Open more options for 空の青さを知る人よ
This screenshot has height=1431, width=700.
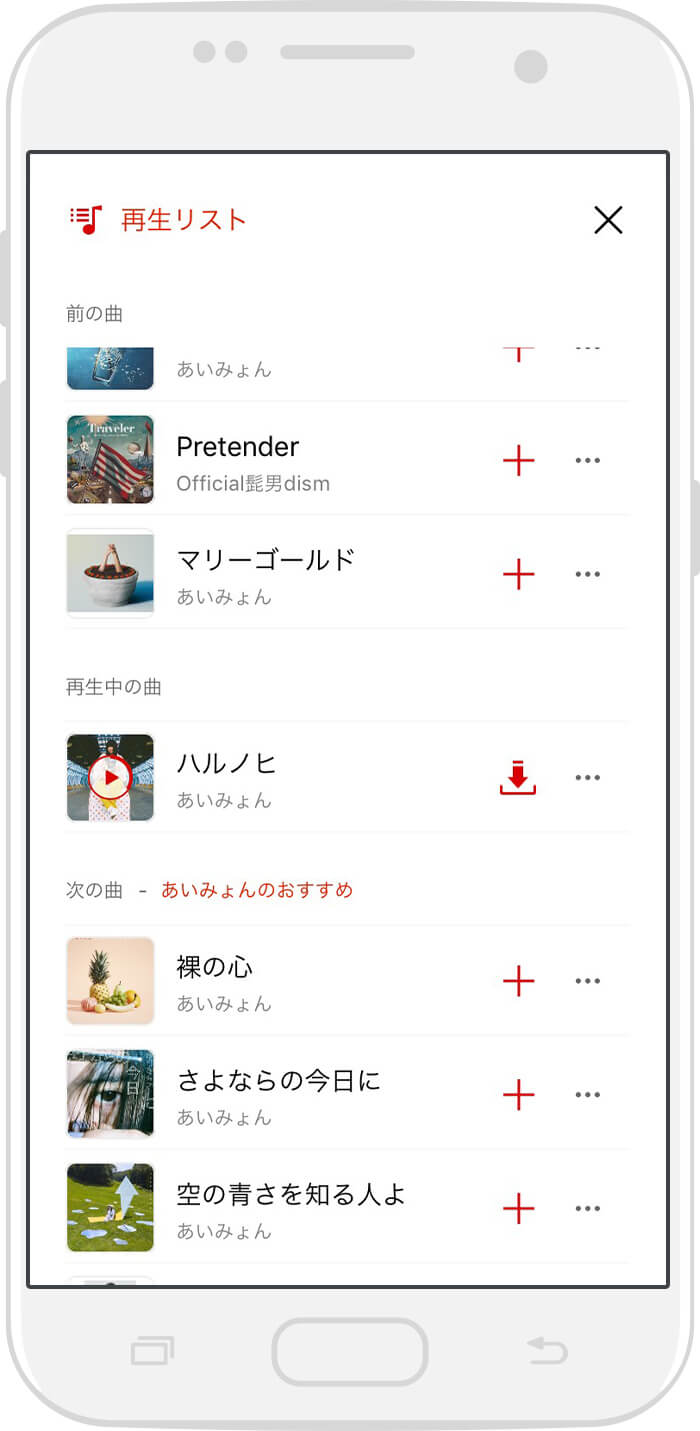point(588,1209)
